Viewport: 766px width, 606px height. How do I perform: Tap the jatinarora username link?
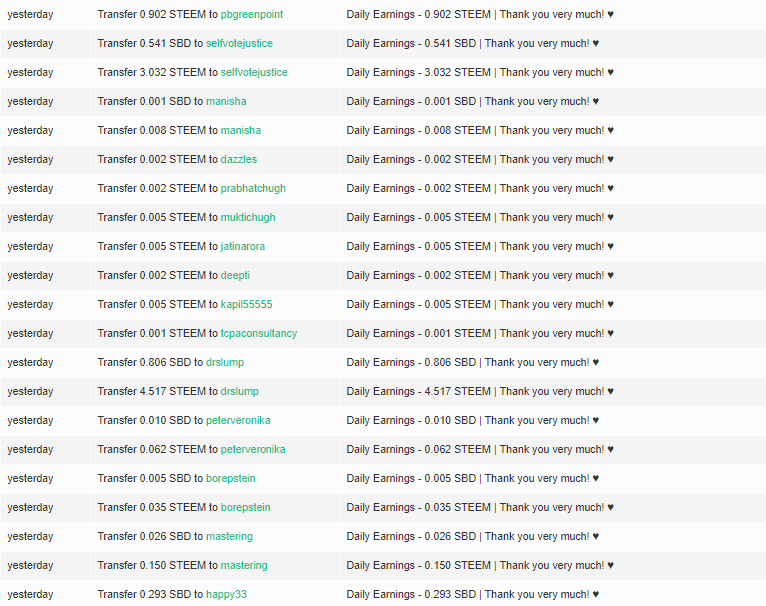(x=243, y=246)
